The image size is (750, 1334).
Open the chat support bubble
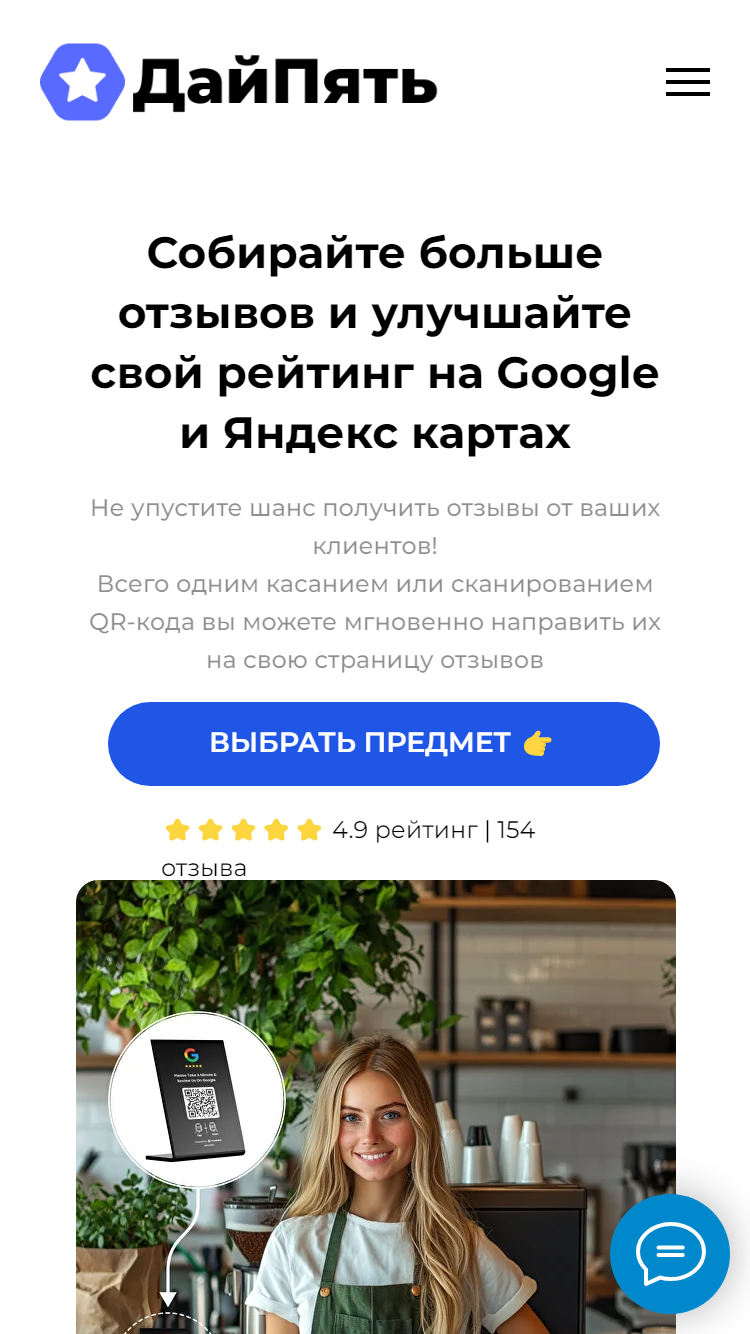tap(670, 1253)
